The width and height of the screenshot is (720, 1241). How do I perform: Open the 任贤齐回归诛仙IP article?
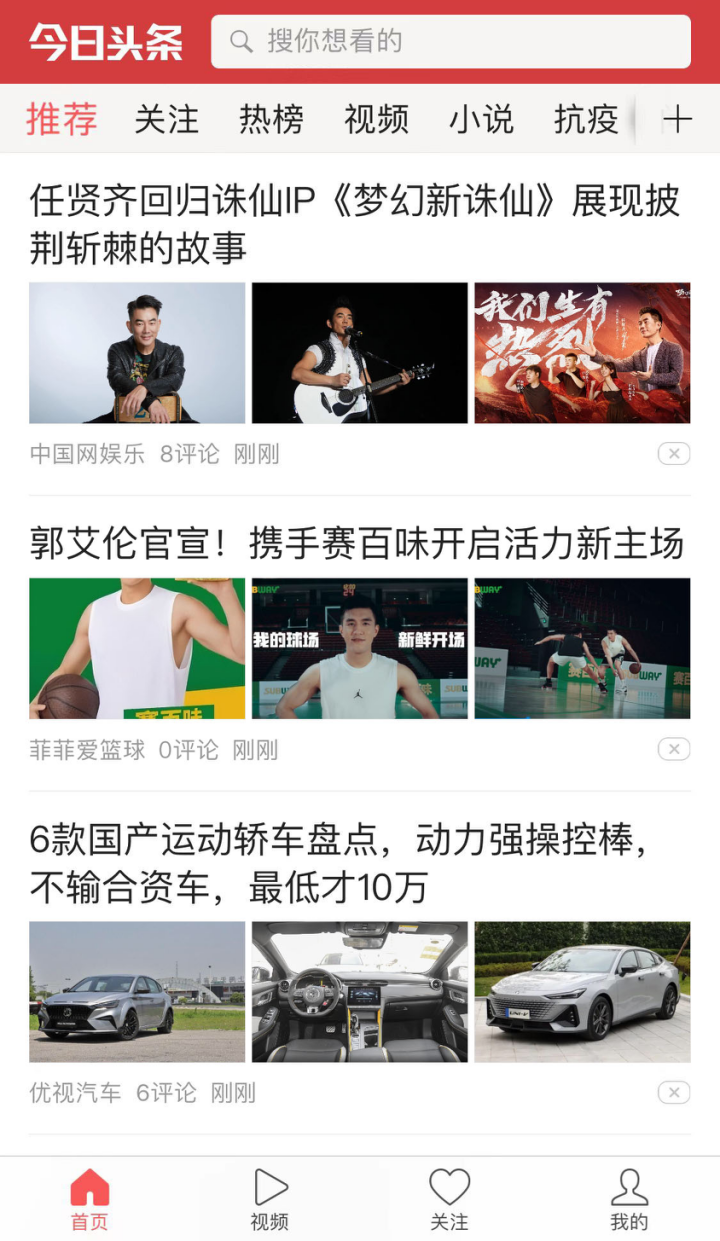355,224
